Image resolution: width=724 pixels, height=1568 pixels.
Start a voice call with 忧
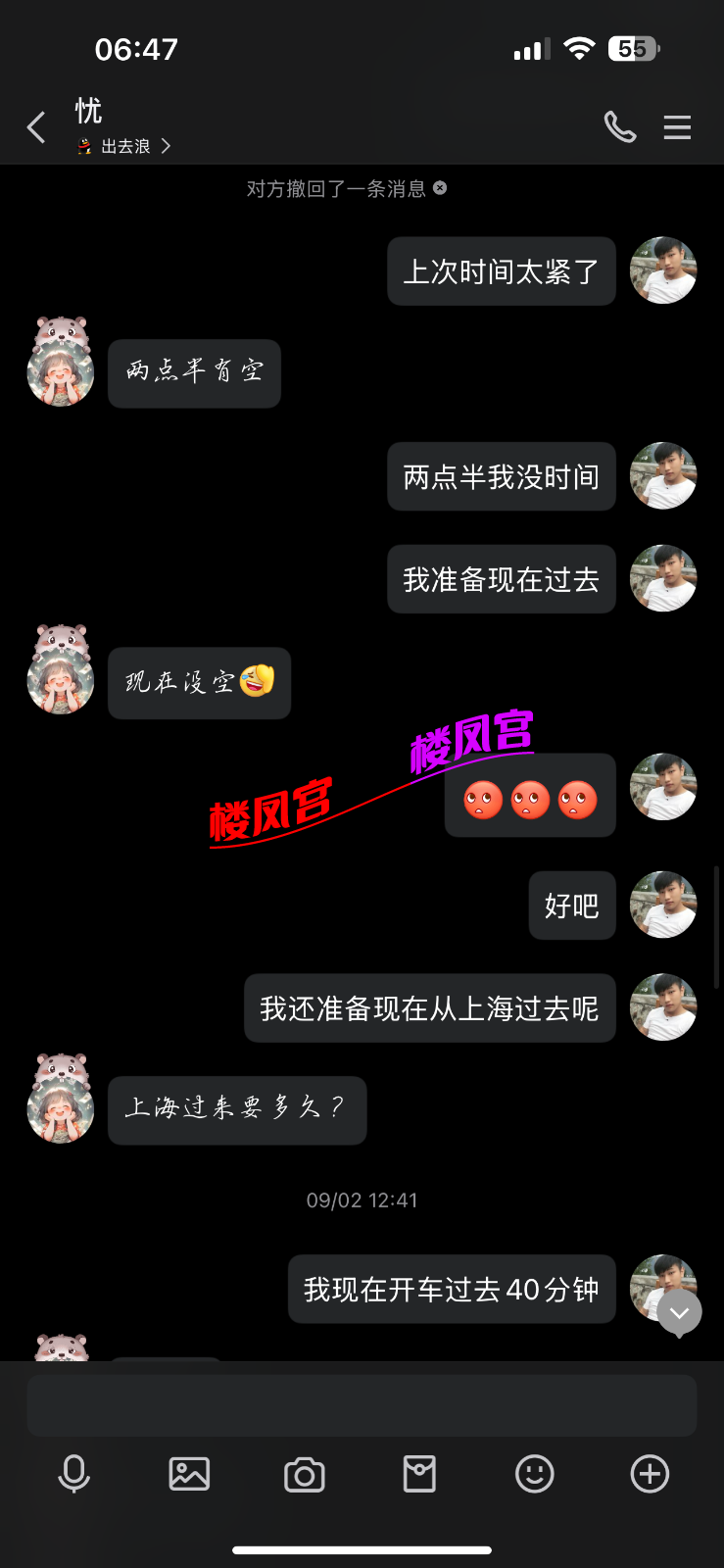coord(619,127)
